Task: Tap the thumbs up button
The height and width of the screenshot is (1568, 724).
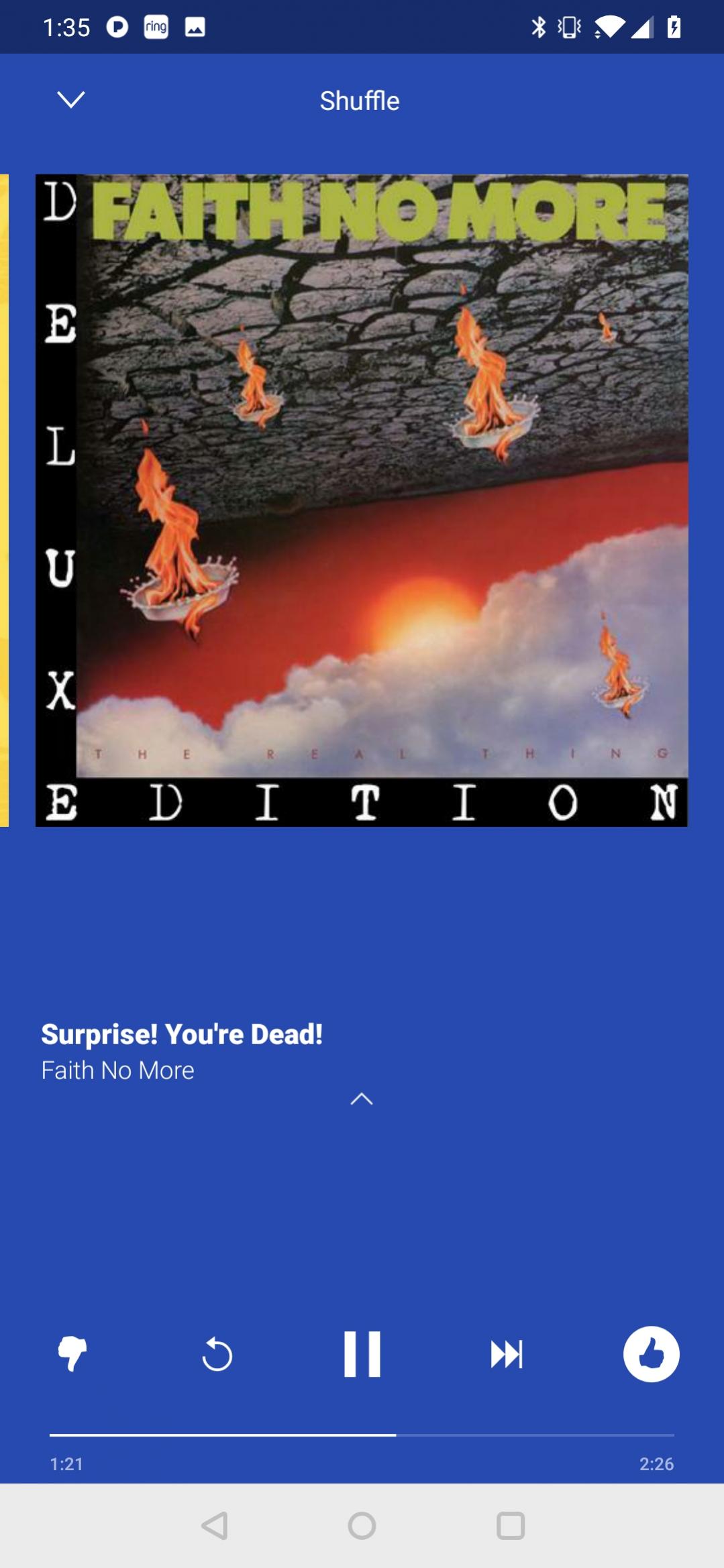Action: point(651,1354)
